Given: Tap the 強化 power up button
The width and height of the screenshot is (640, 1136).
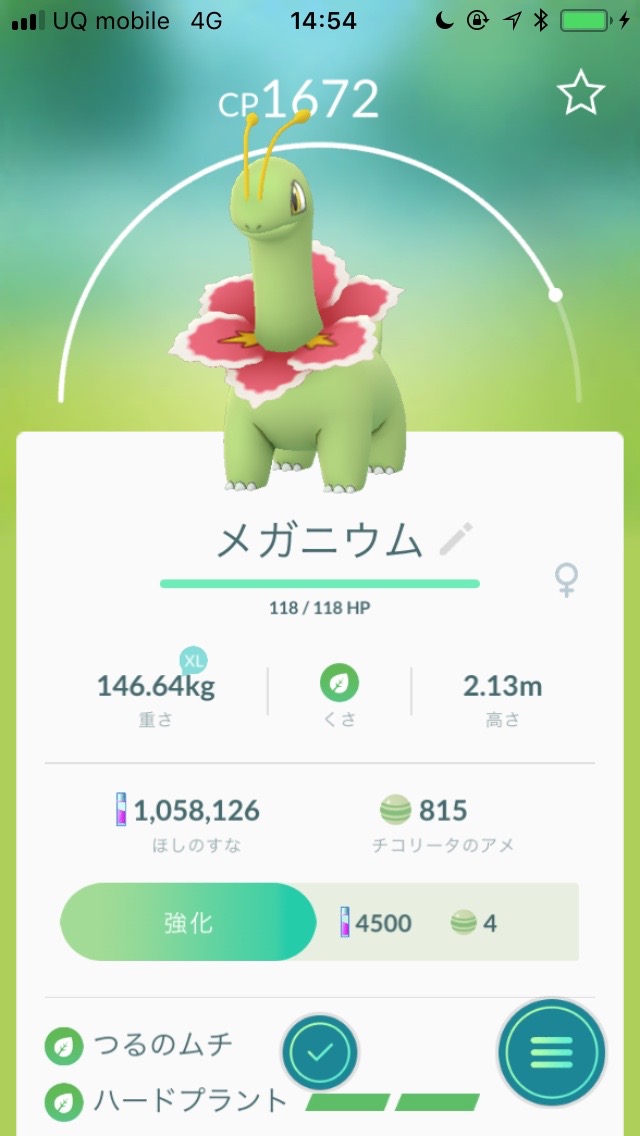Looking at the screenshot, I should pyautogui.click(x=189, y=922).
